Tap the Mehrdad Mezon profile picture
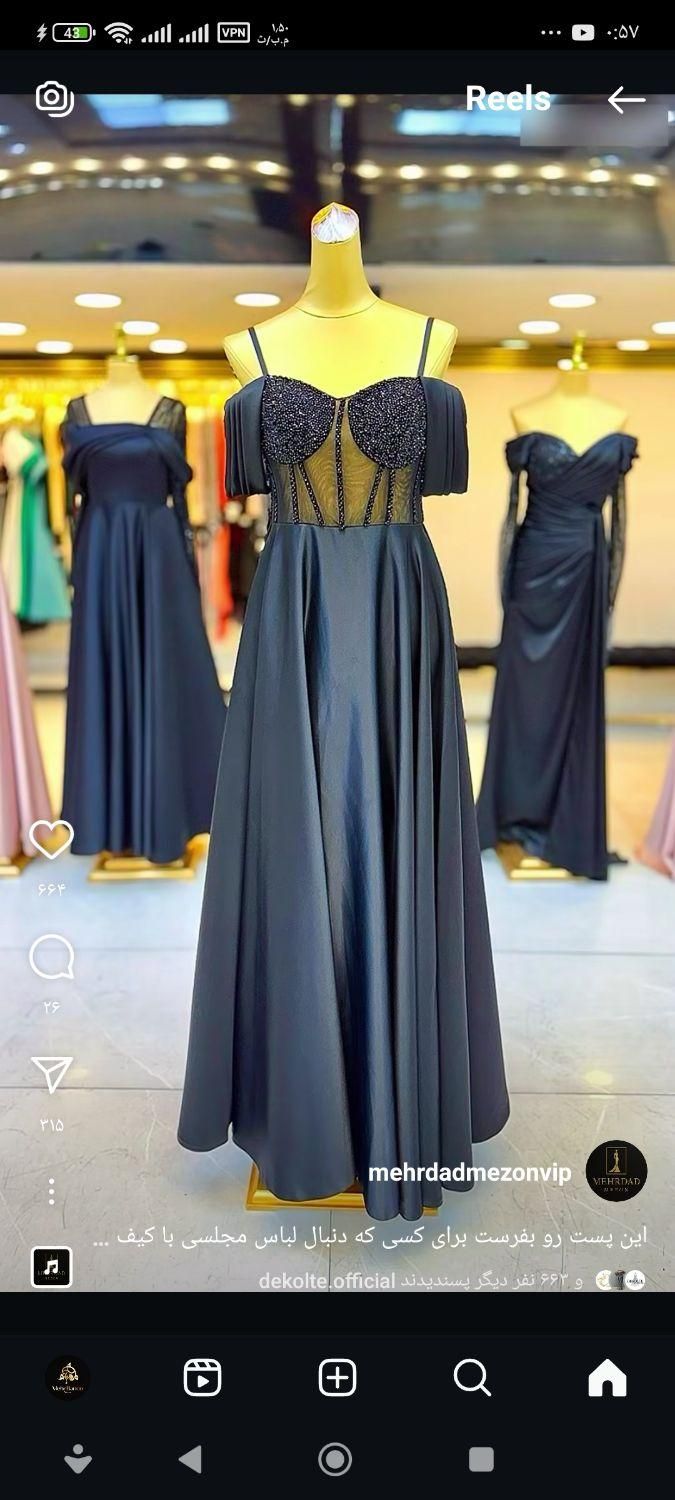 coord(616,1171)
